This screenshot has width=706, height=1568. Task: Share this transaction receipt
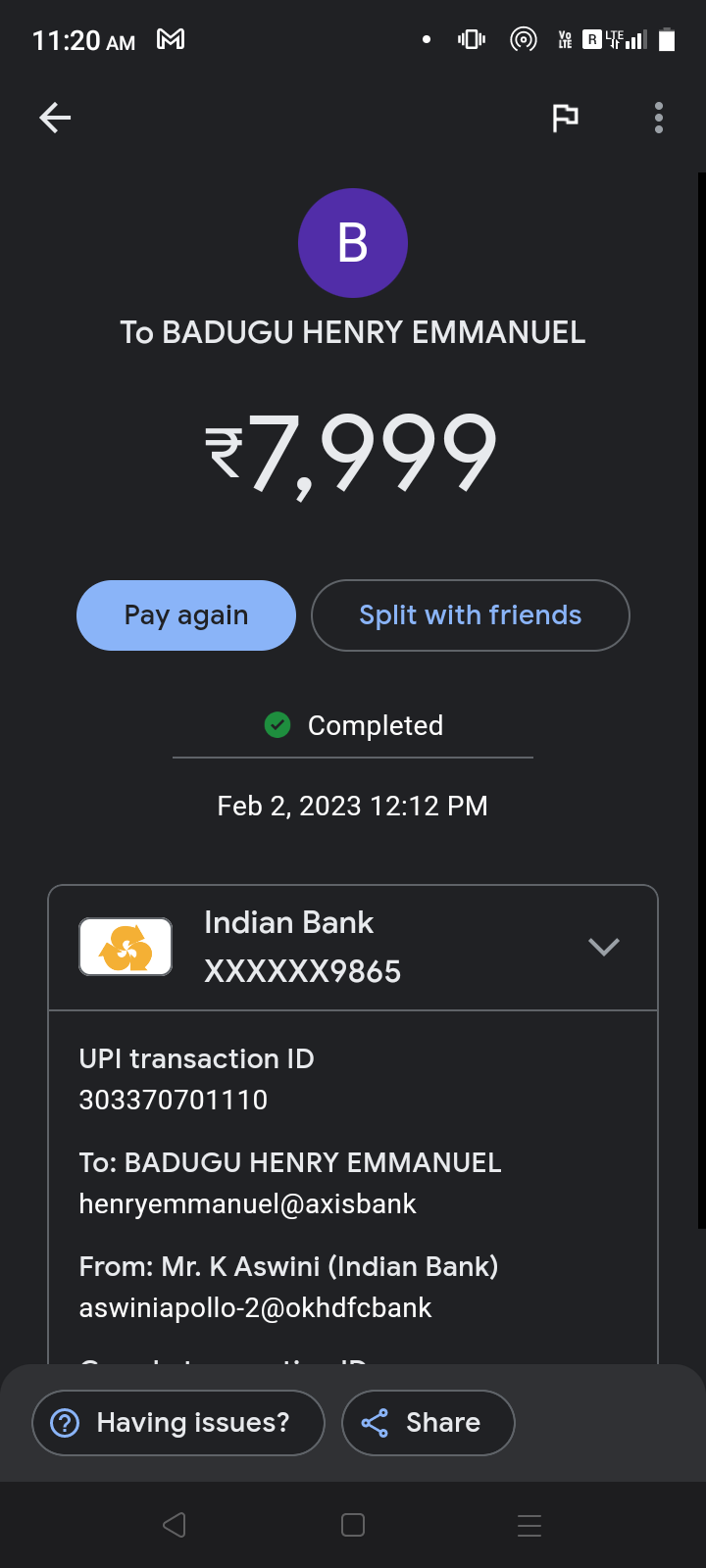pyautogui.click(x=429, y=1423)
